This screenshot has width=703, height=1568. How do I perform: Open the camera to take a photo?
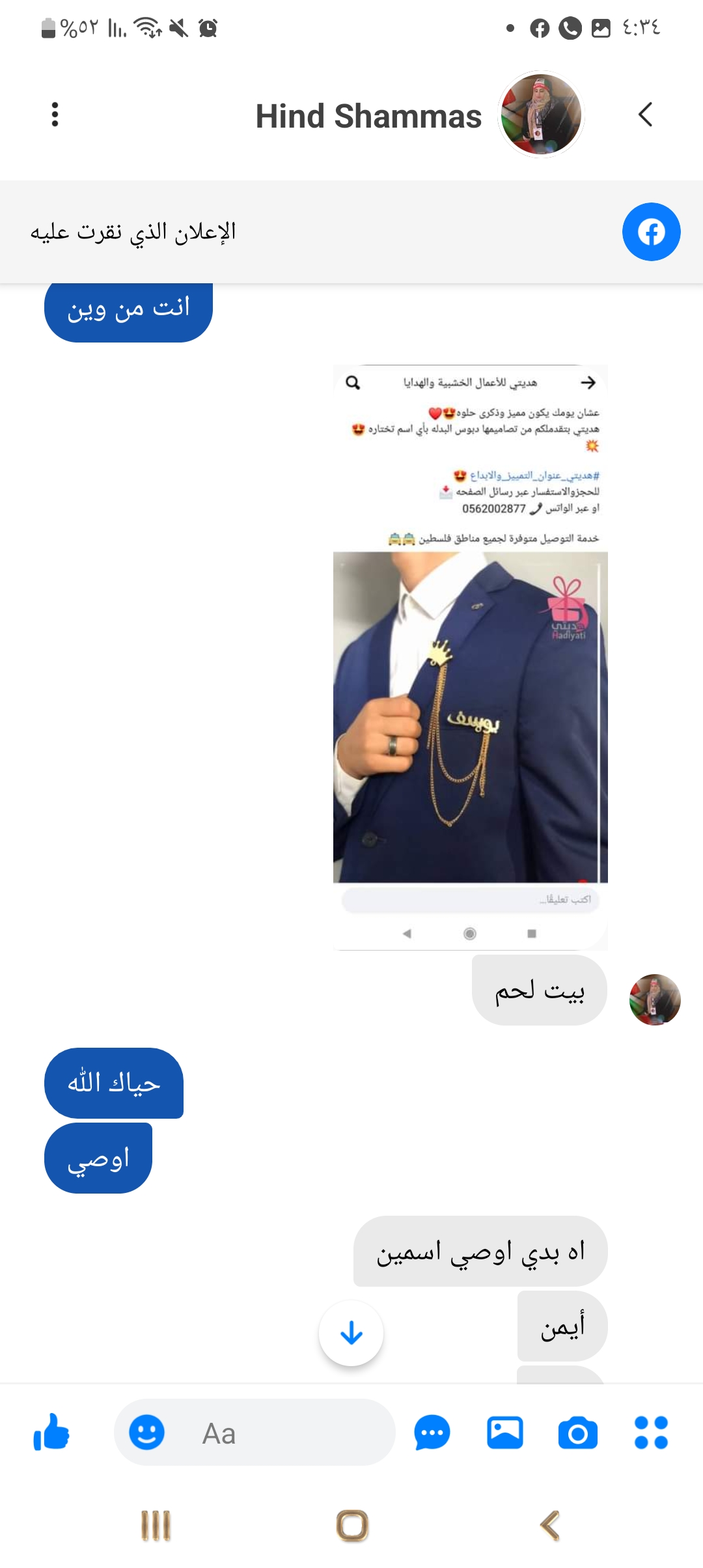[x=578, y=1433]
